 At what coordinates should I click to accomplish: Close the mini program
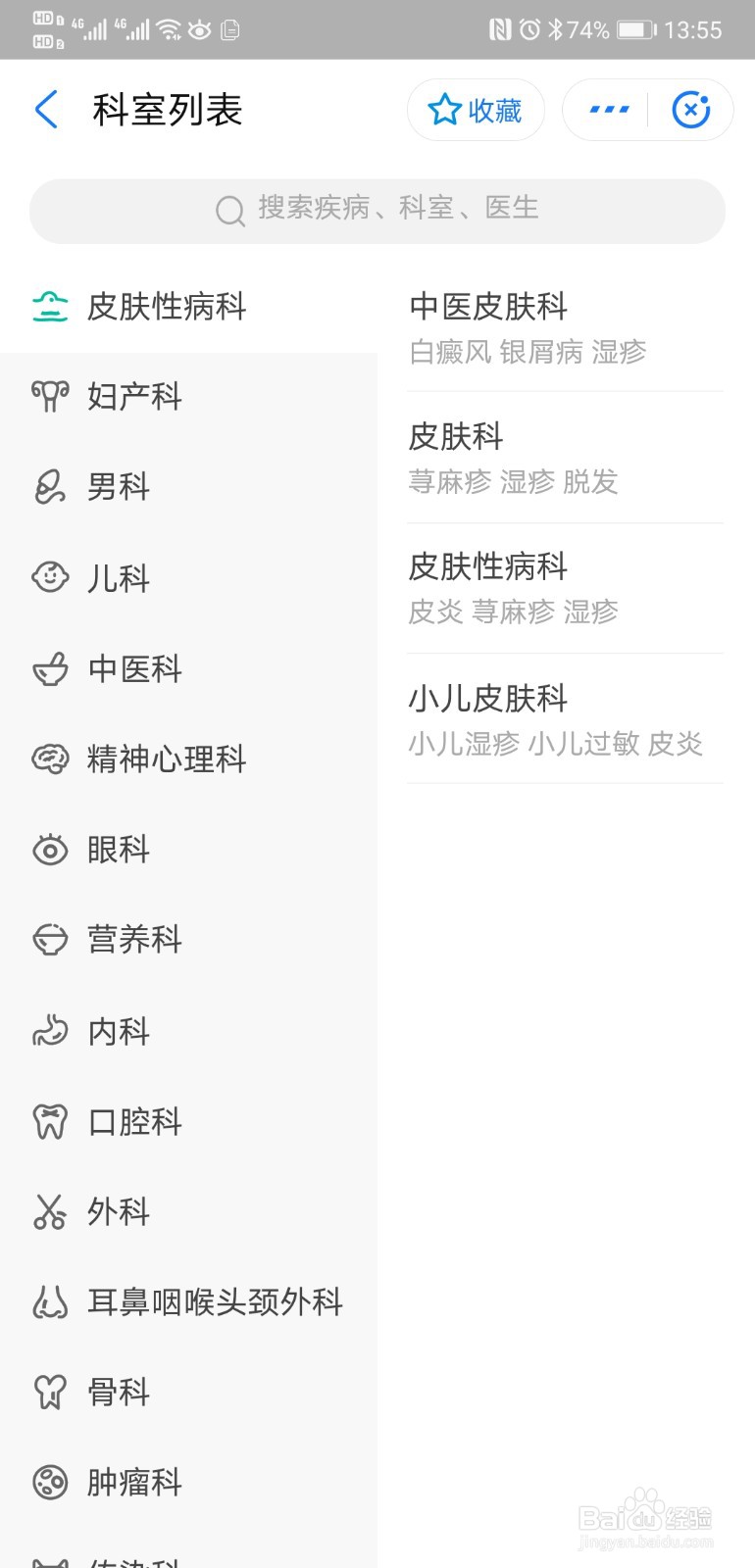(691, 110)
